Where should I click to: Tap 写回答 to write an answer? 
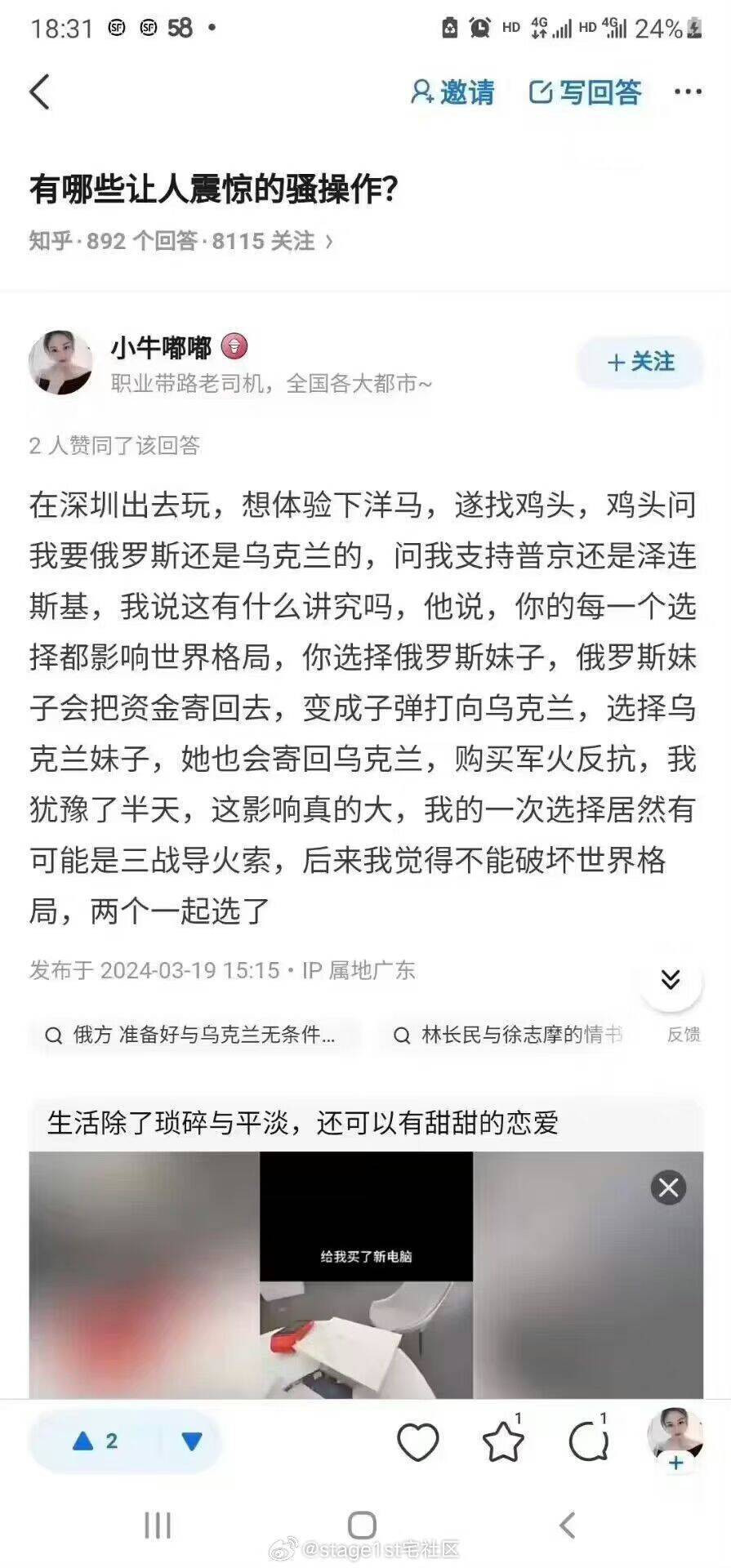coord(585,92)
